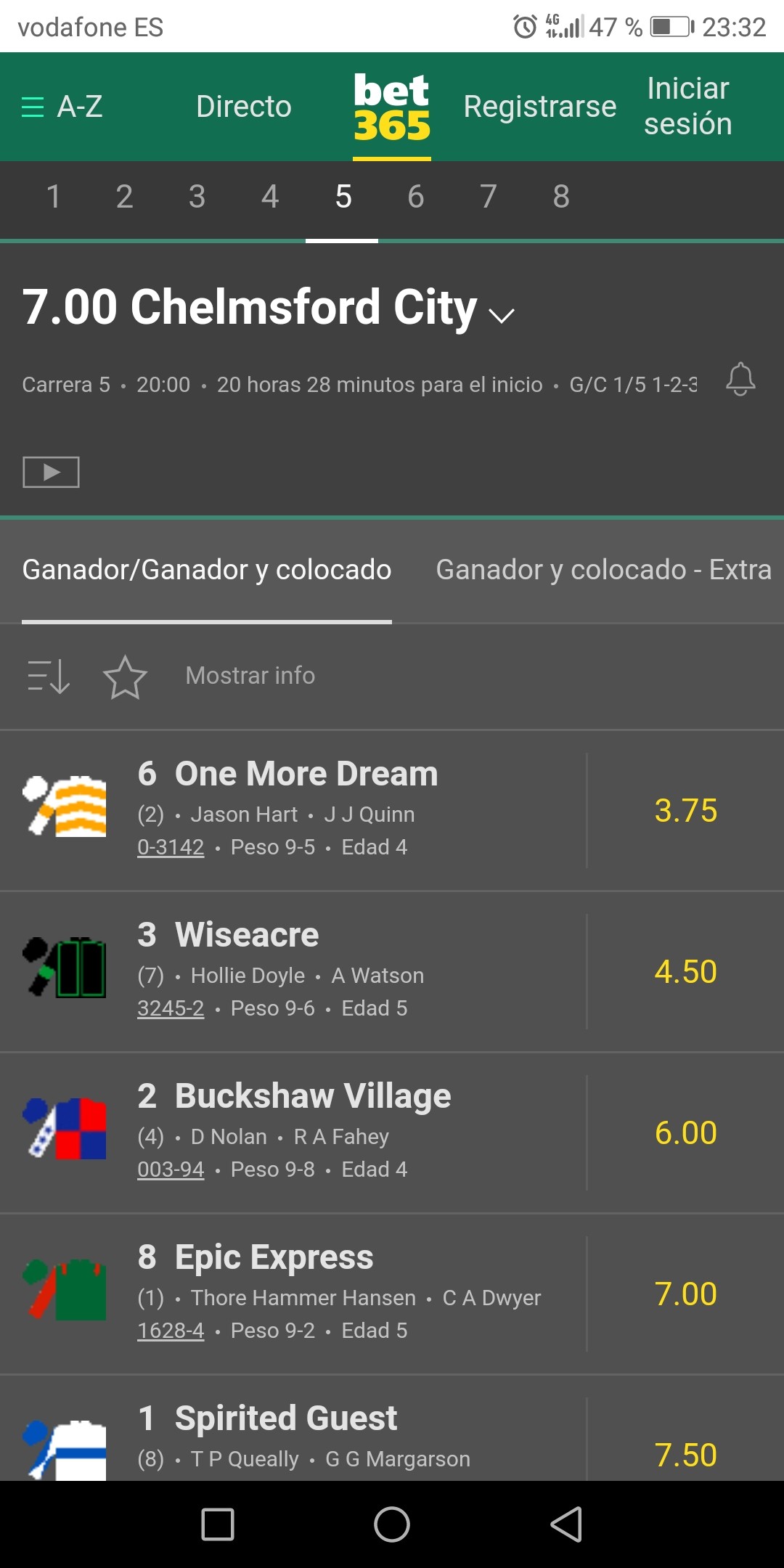Enable race alert with the bell icon
The height and width of the screenshot is (1568, 784).
(740, 380)
